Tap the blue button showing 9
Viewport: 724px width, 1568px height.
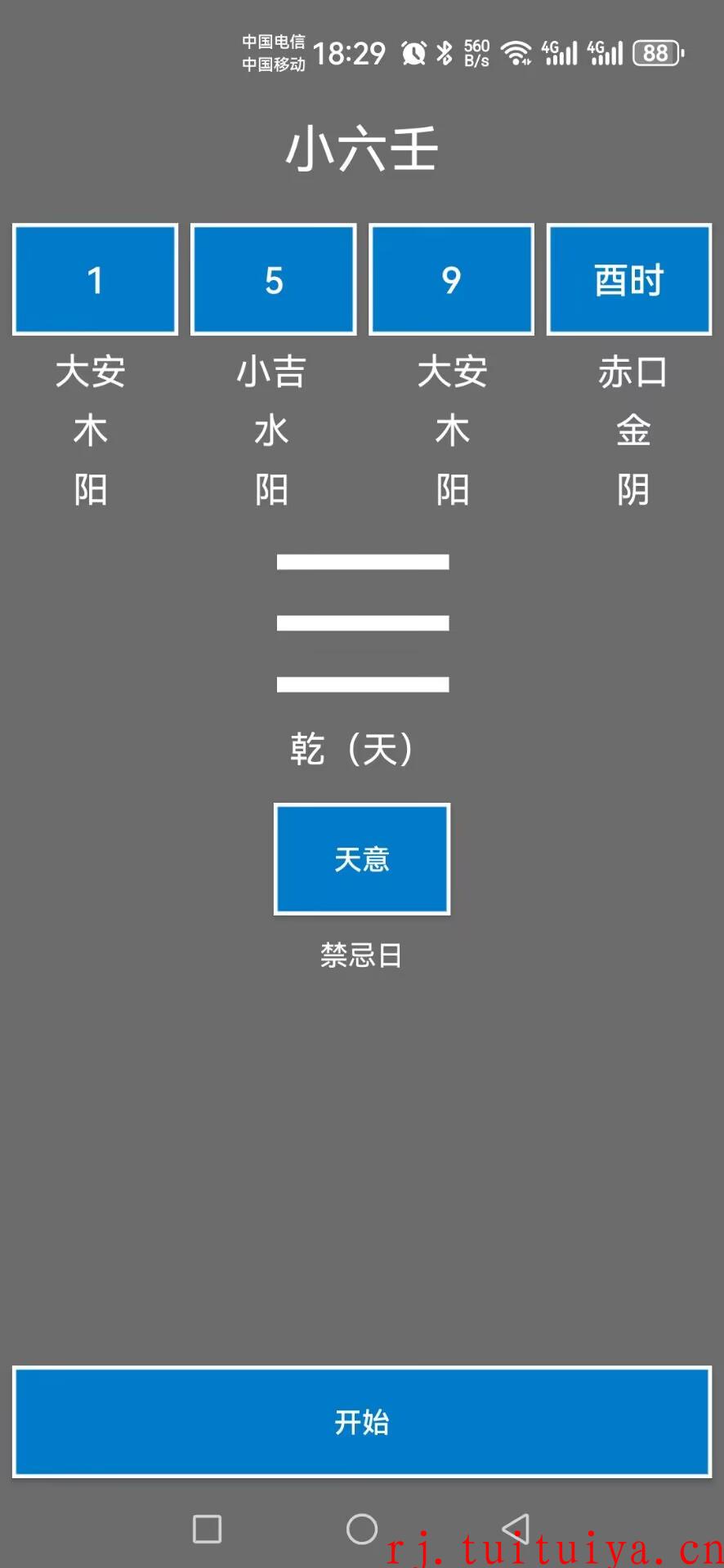(451, 279)
